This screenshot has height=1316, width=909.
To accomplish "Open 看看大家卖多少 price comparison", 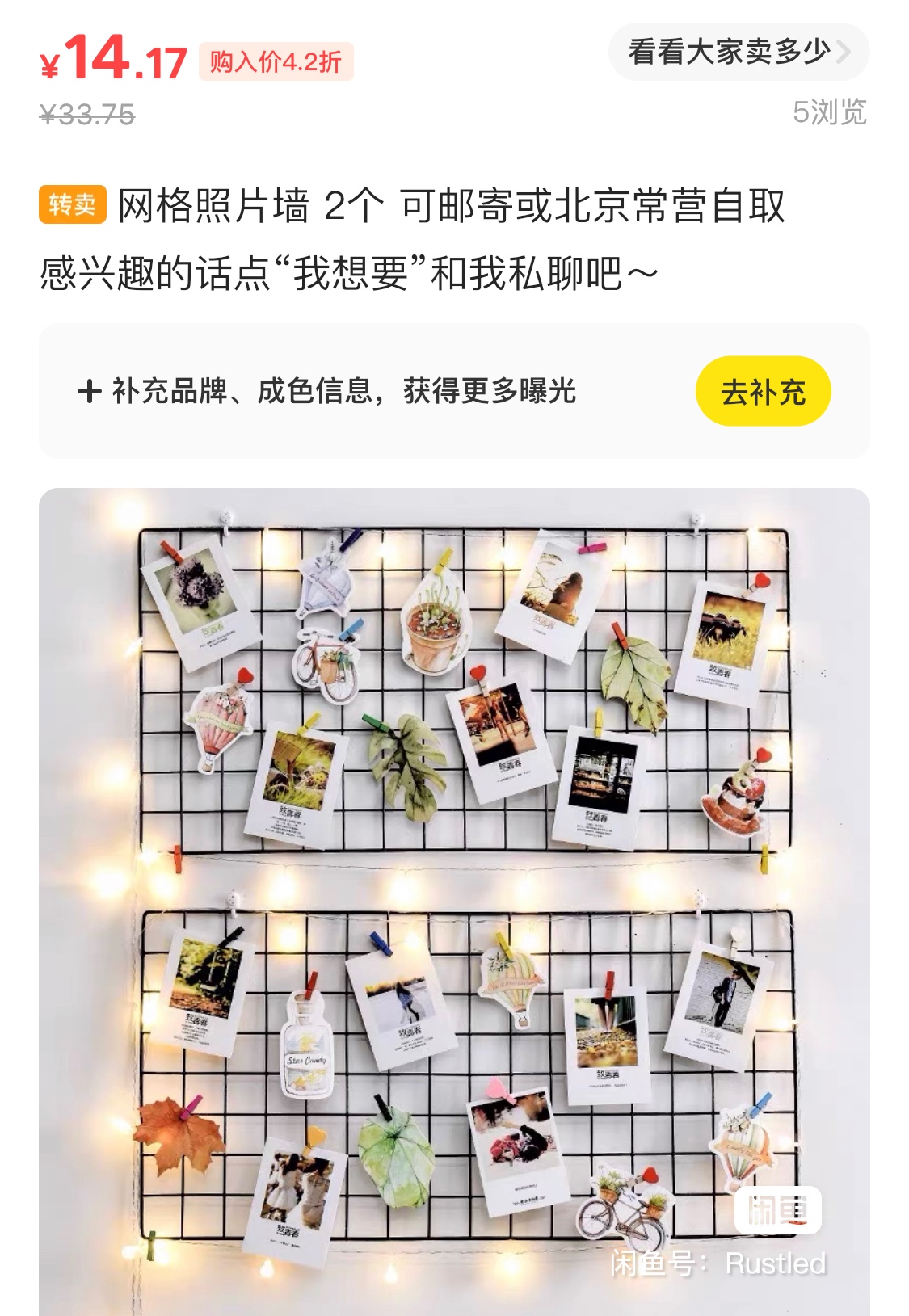I will tap(738, 52).
